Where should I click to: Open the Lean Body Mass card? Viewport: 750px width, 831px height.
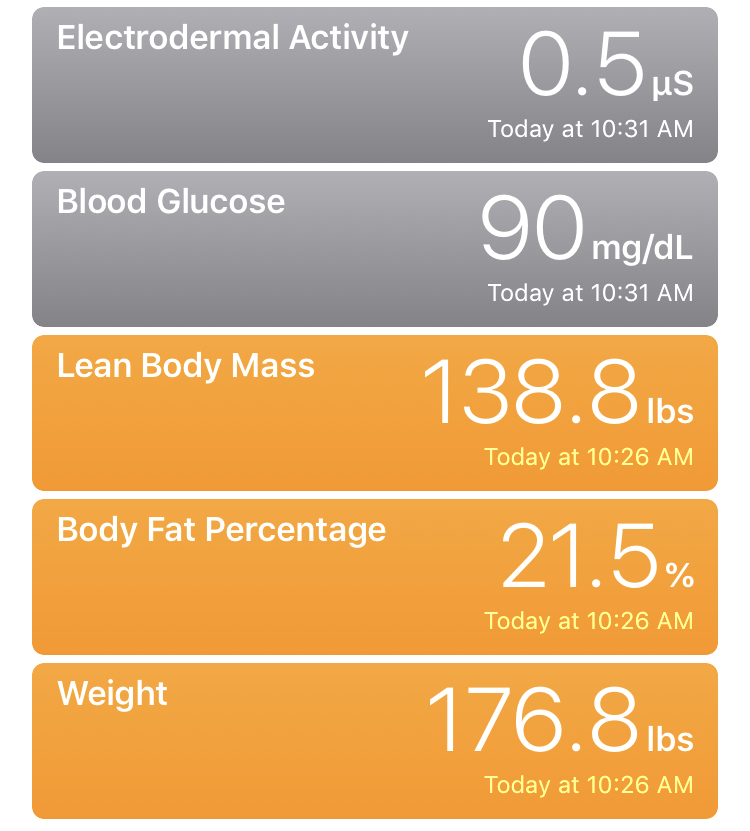[374, 413]
